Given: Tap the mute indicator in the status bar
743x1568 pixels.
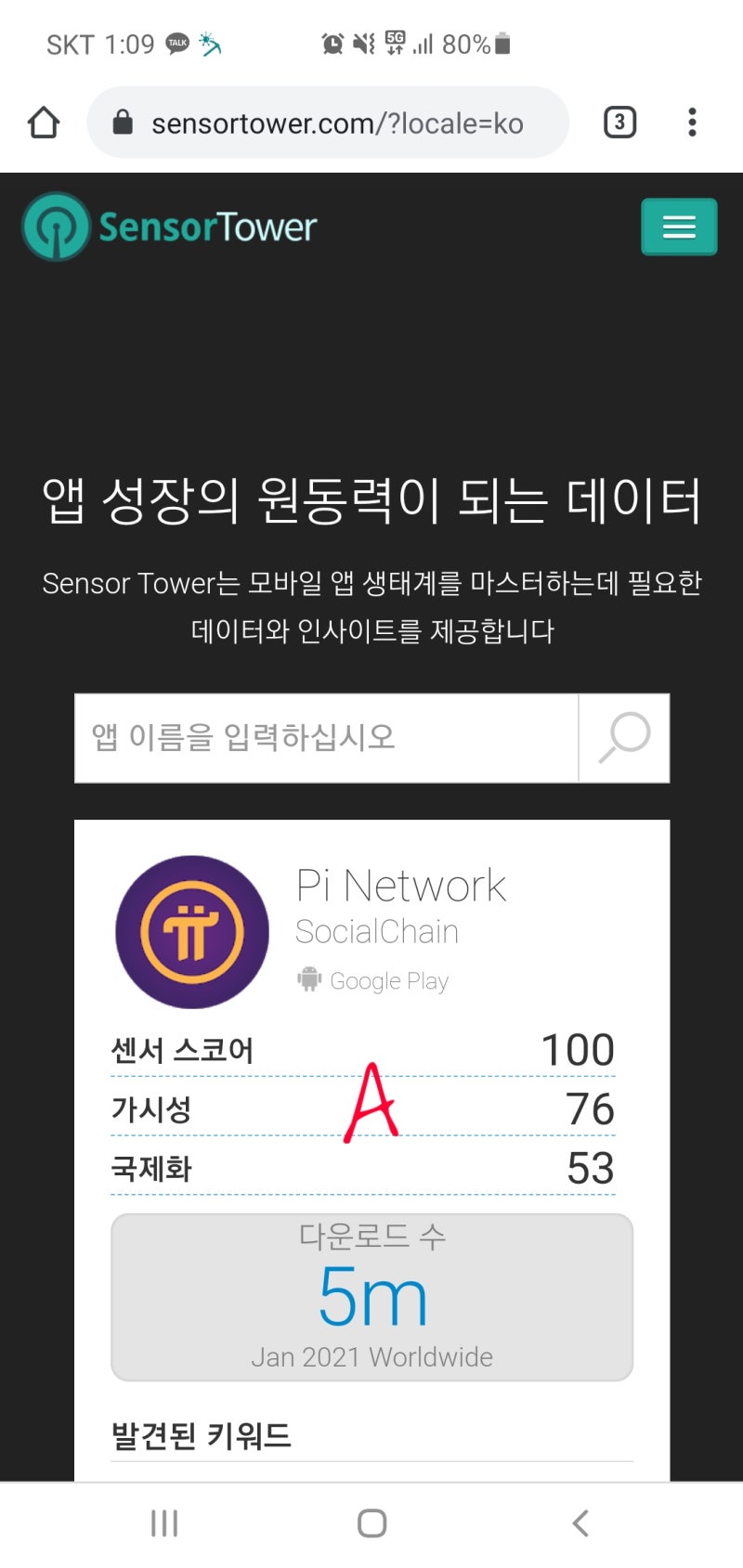Looking at the screenshot, I should coord(361,42).
